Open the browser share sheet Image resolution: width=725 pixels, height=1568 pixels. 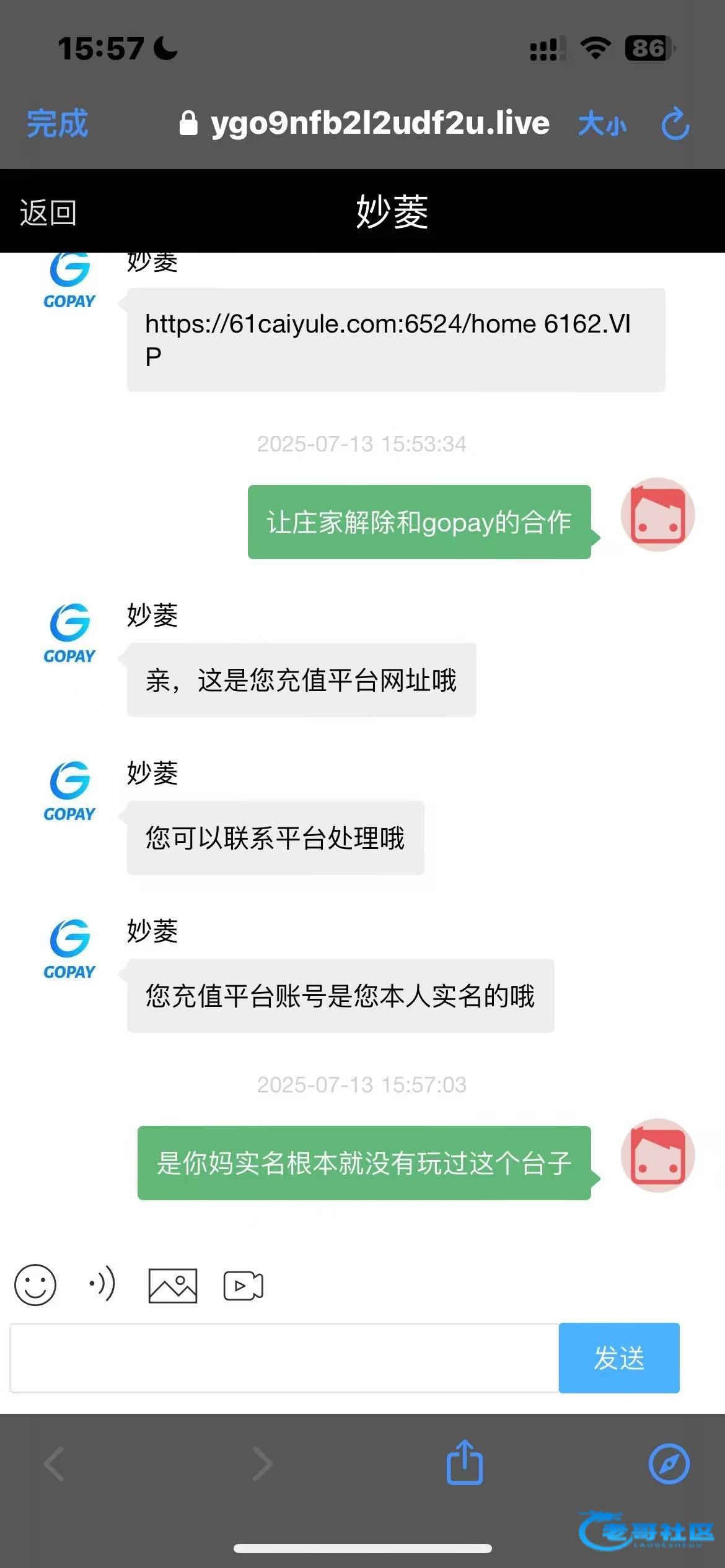click(x=464, y=1462)
